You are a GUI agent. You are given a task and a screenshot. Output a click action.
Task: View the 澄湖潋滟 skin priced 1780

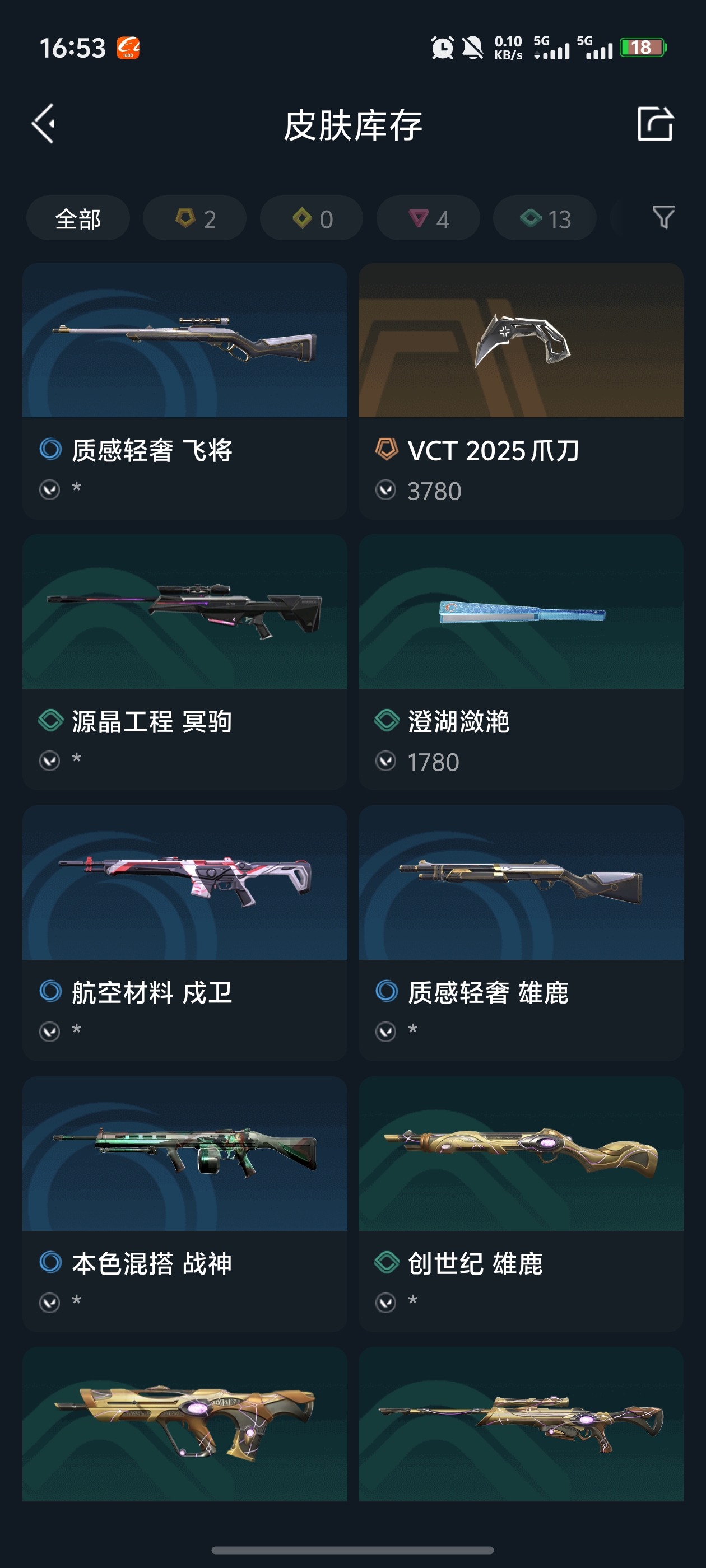point(521,662)
